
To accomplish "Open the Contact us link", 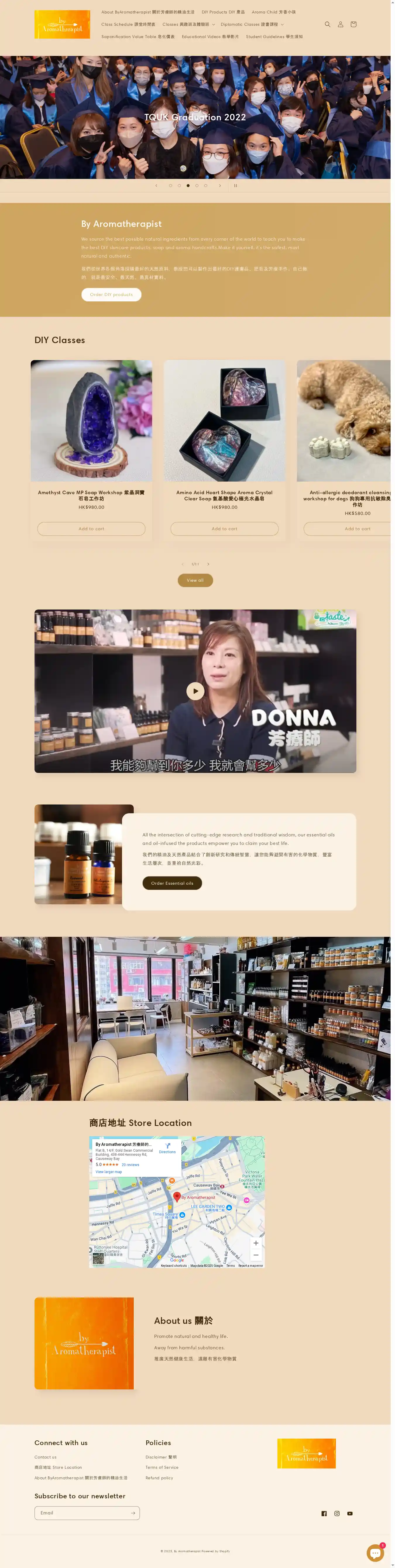I will tap(46, 1457).
